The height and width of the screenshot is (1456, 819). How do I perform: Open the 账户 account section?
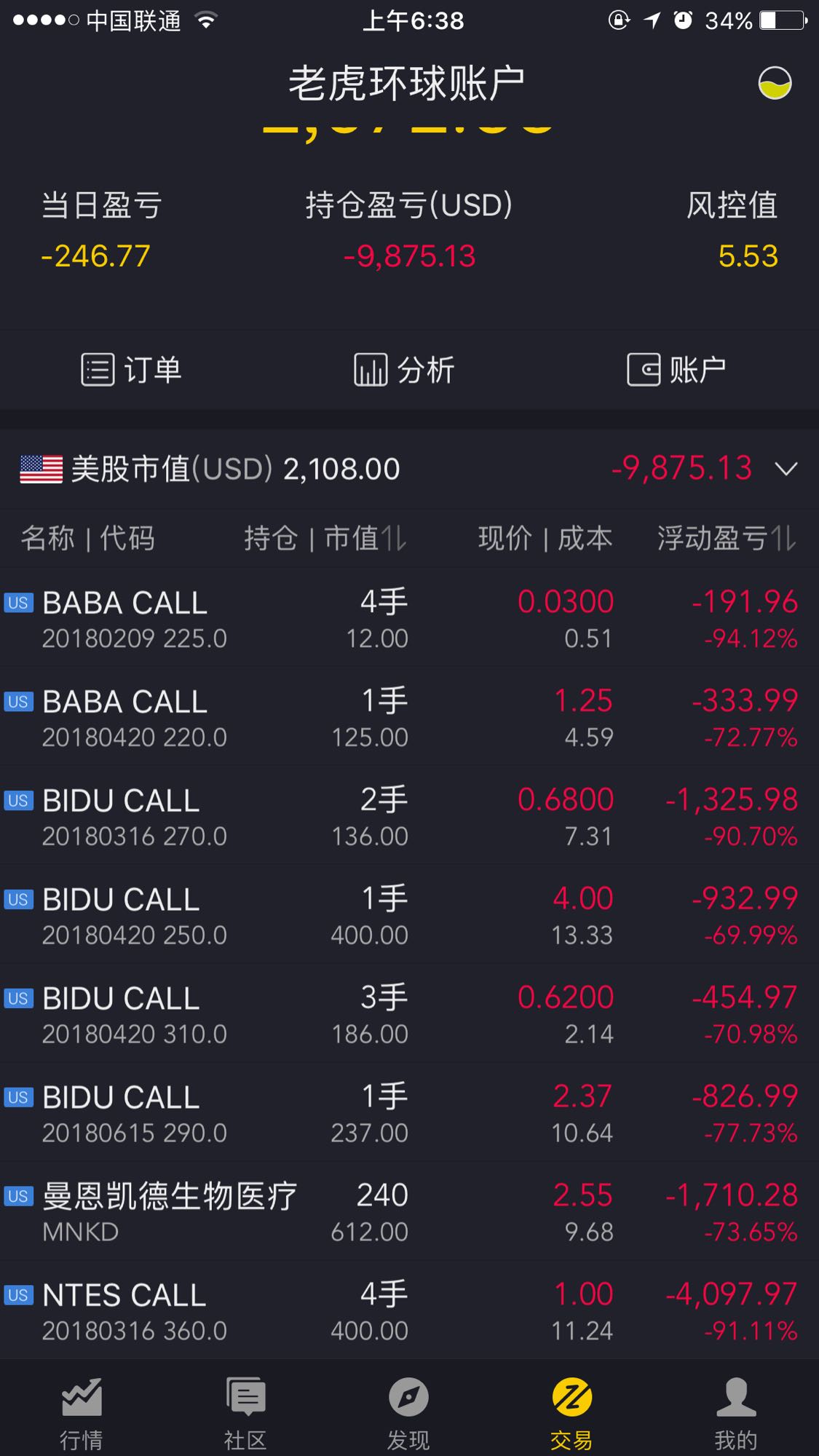(x=676, y=369)
